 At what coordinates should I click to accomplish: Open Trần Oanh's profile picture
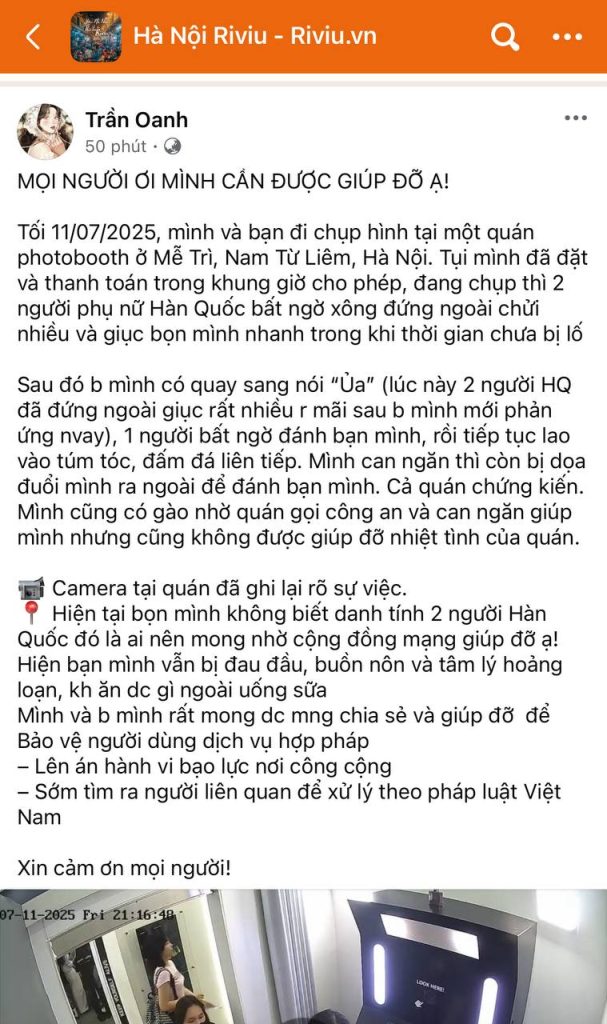[44, 132]
